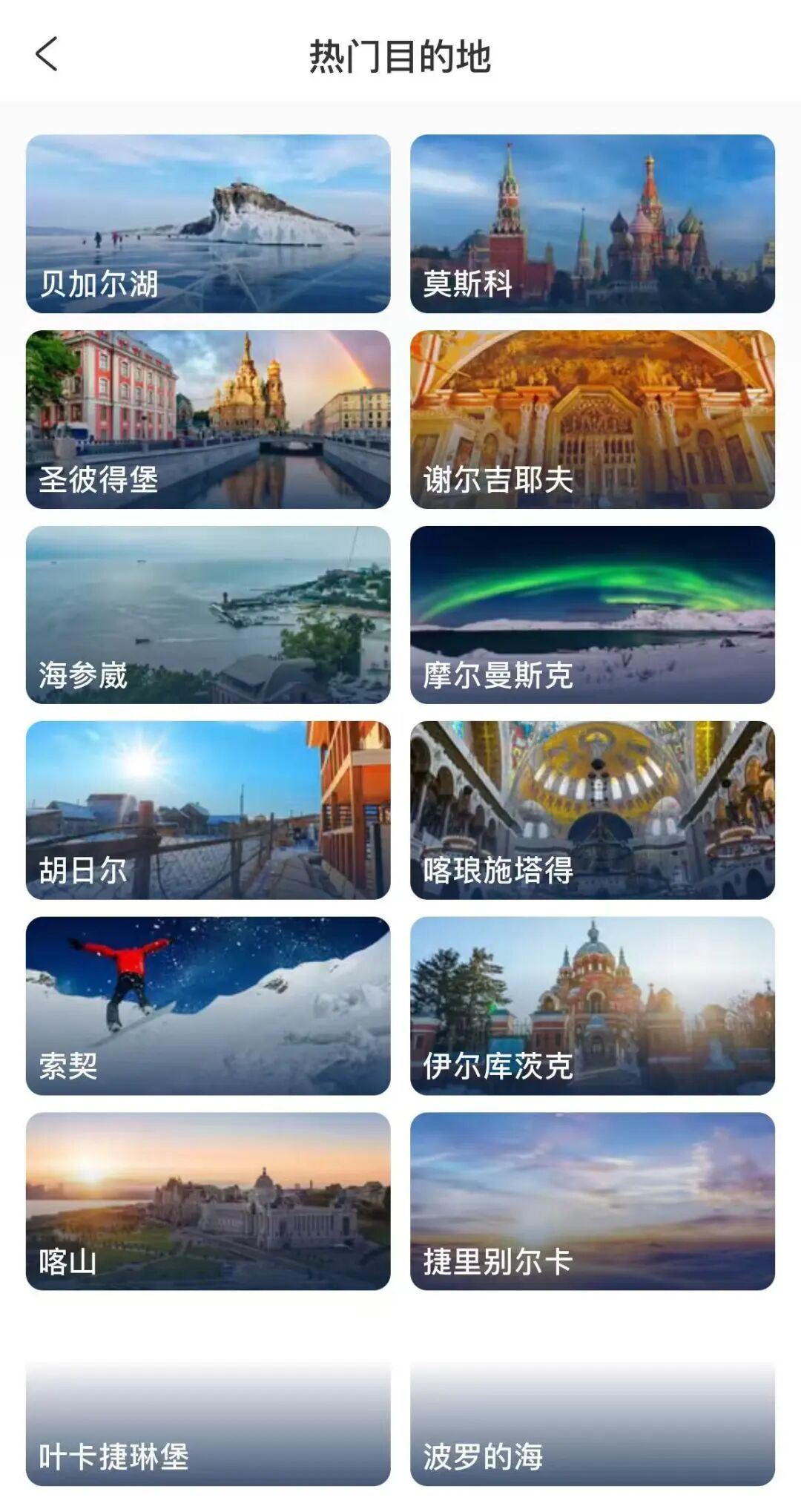The height and width of the screenshot is (1512, 801).
Task: Select the 莫斯科 destination tile
Action: click(x=592, y=223)
